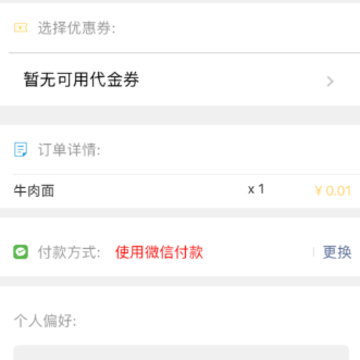Open the 暂无可用代金券 coupon row
The image size is (360, 360).
pyautogui.click(x=180, y=80)
